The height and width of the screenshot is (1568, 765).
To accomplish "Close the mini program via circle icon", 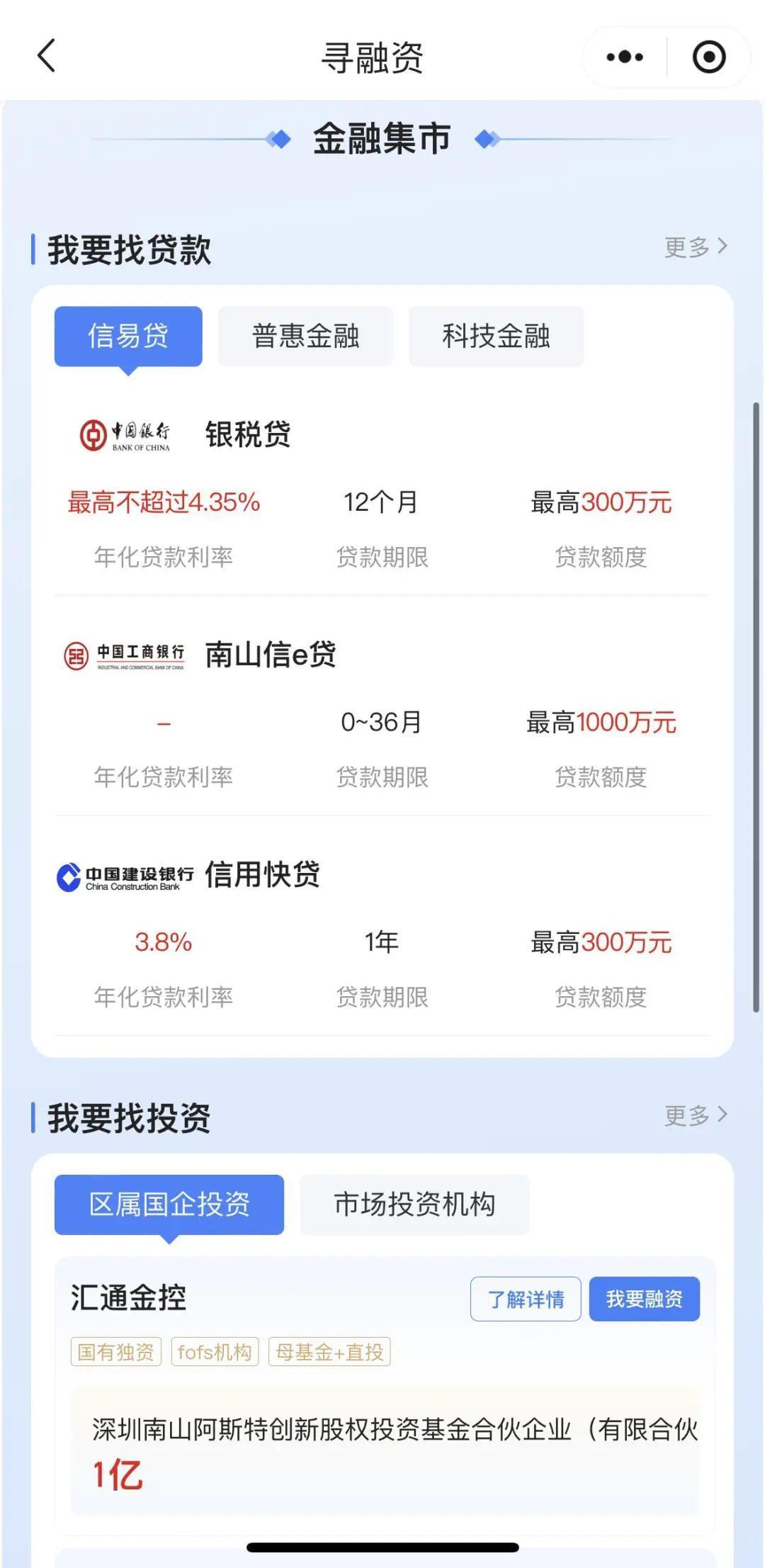I will [708, 57].
